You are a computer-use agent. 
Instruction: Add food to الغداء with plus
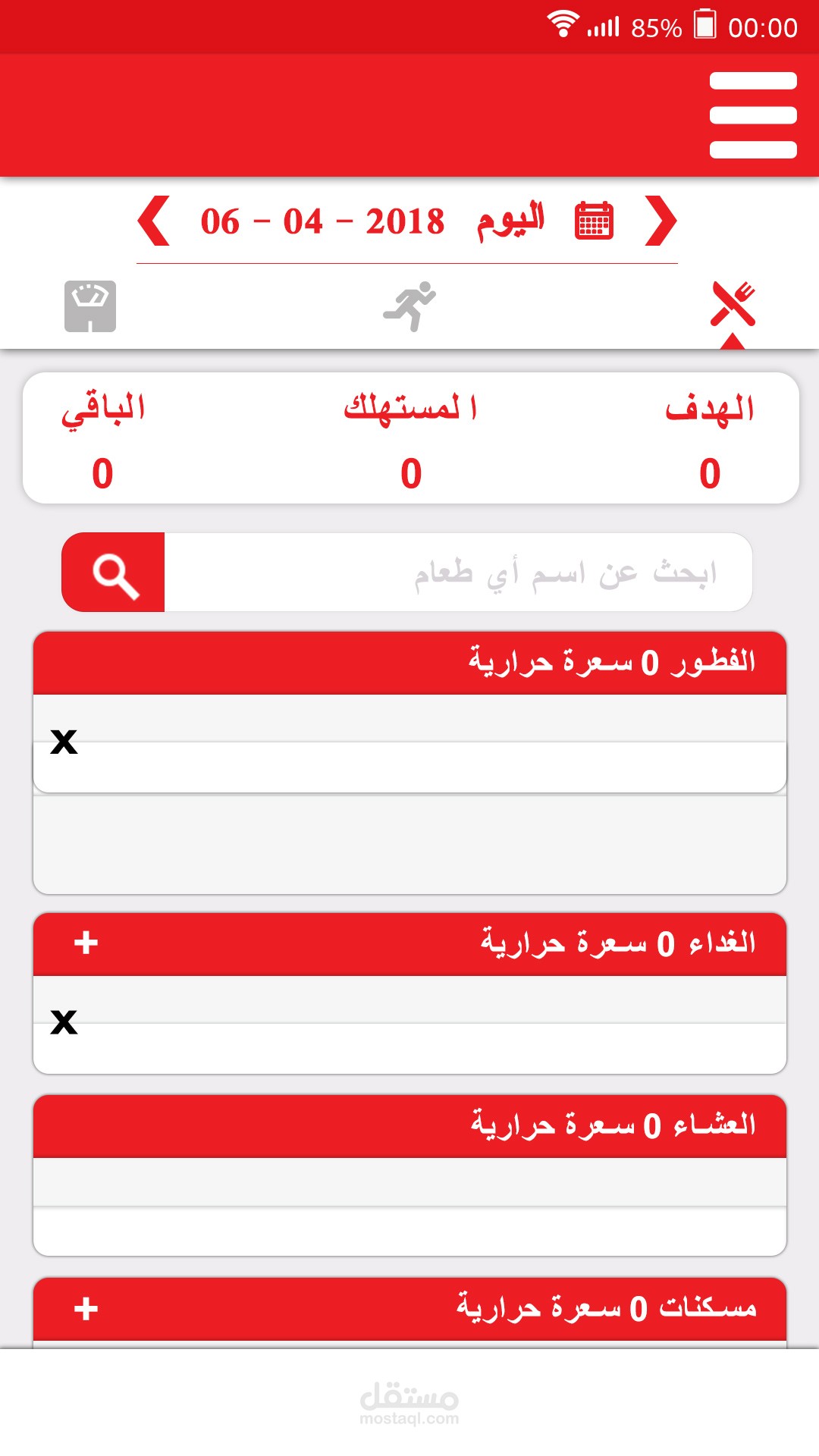click(86, 943)
